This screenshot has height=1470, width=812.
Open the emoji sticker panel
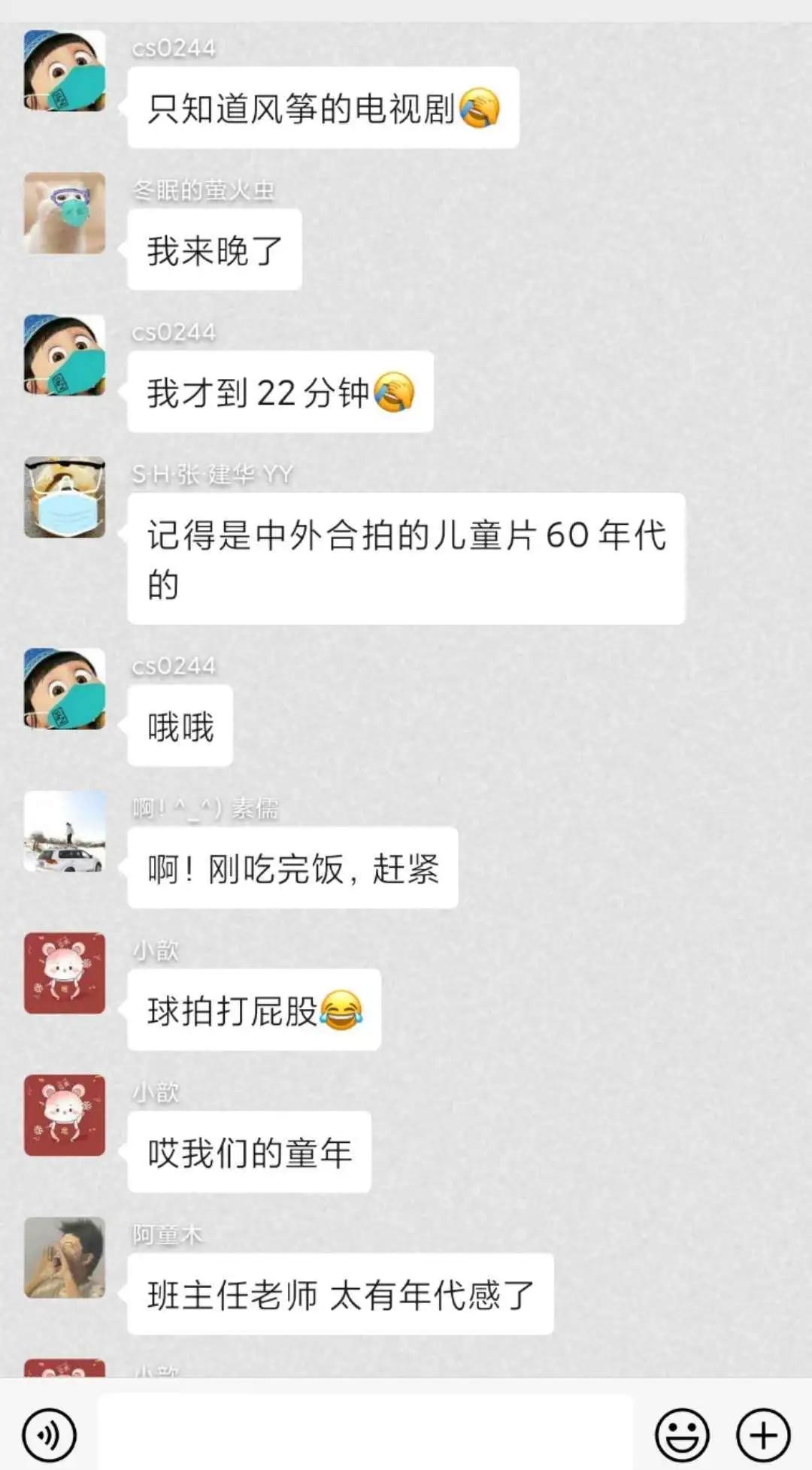click(x=682, y=1435)
